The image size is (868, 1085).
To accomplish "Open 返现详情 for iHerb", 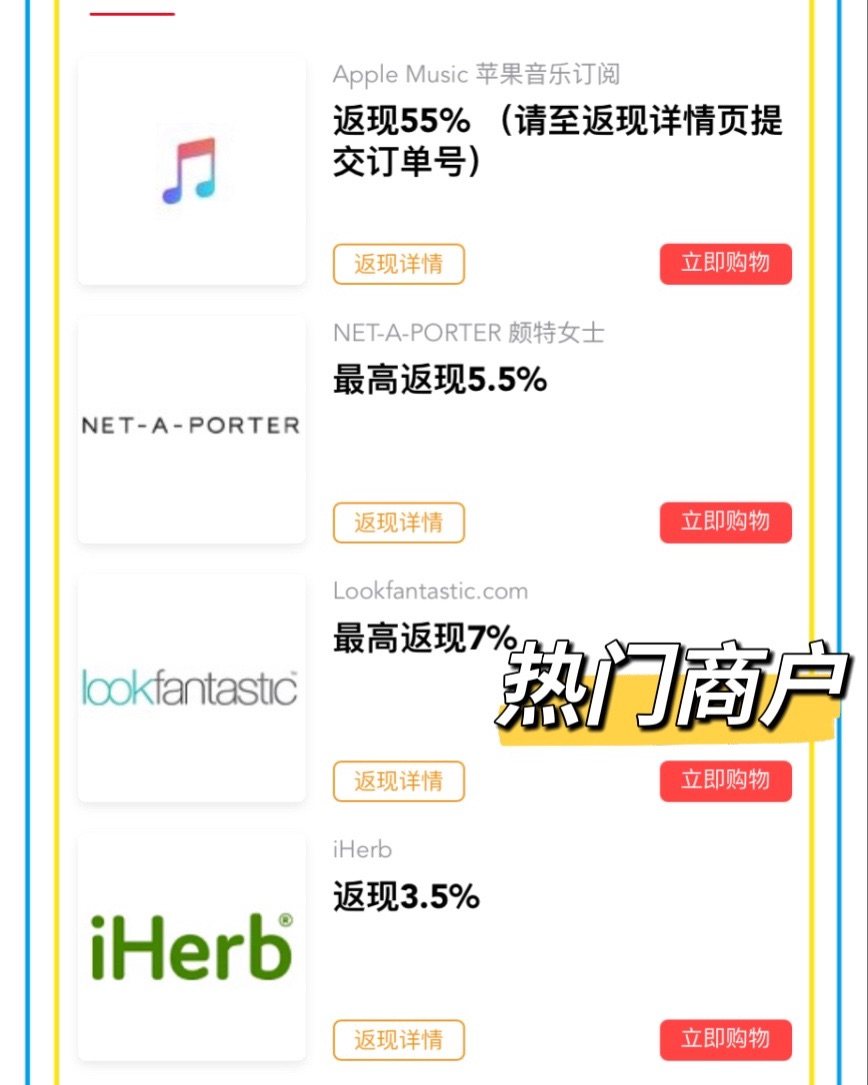I will click(398, 1039).
